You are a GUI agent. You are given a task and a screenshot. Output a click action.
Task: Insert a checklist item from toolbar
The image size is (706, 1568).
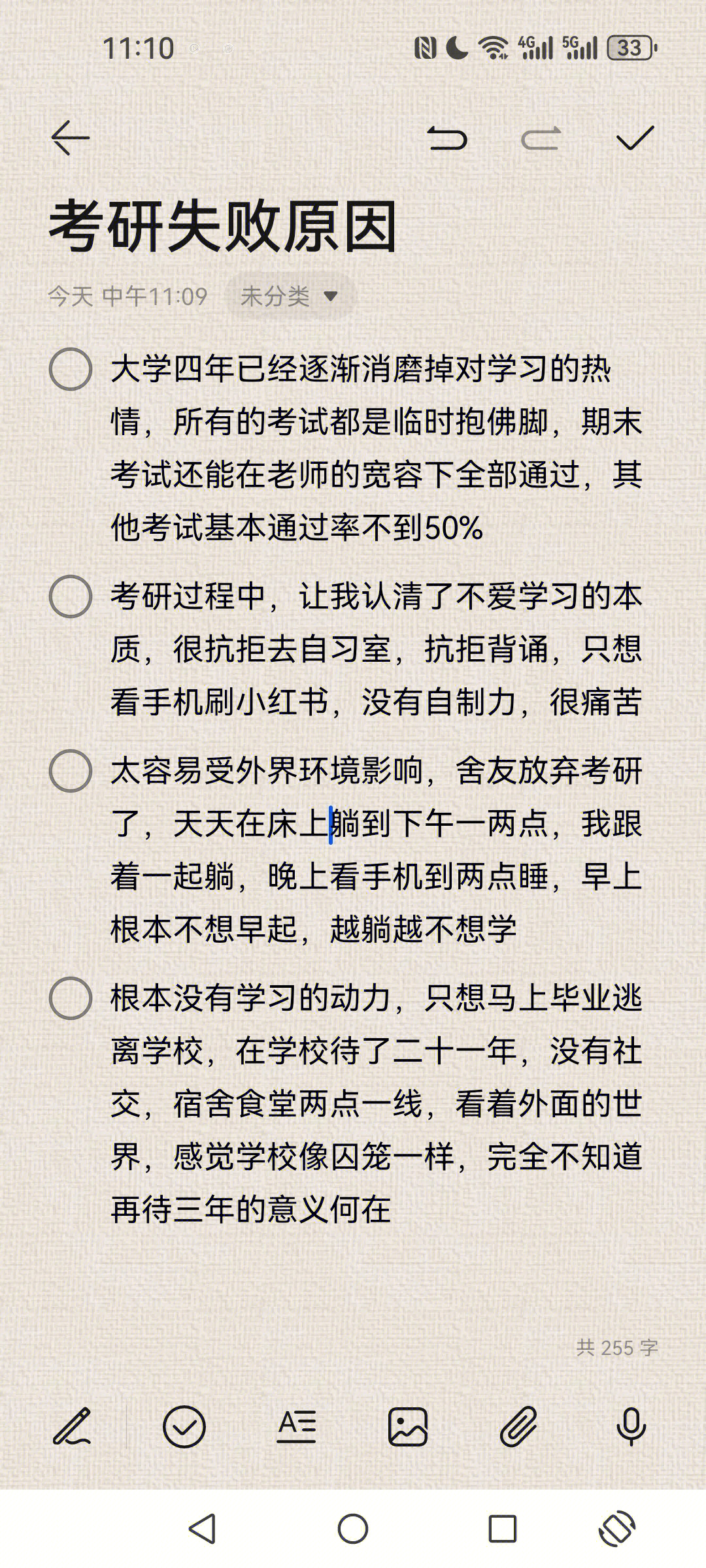[x=184, y=1427]
